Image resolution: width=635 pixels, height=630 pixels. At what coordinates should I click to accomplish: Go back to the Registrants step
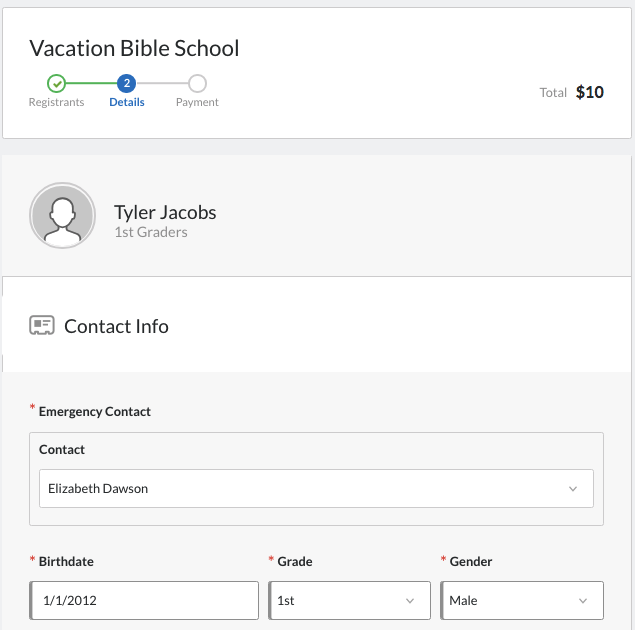pos(57,84)
